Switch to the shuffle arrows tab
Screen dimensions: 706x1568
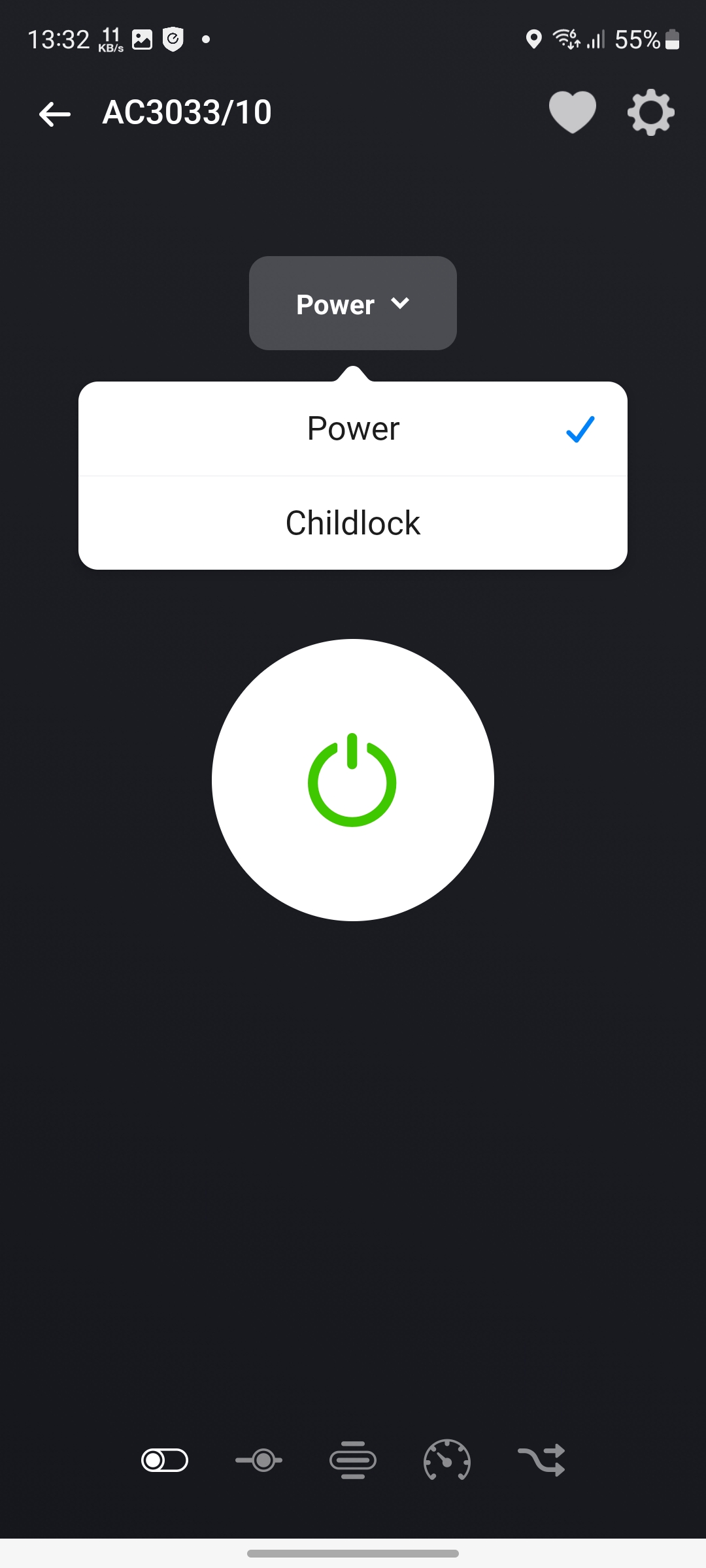click(541, 1460)
